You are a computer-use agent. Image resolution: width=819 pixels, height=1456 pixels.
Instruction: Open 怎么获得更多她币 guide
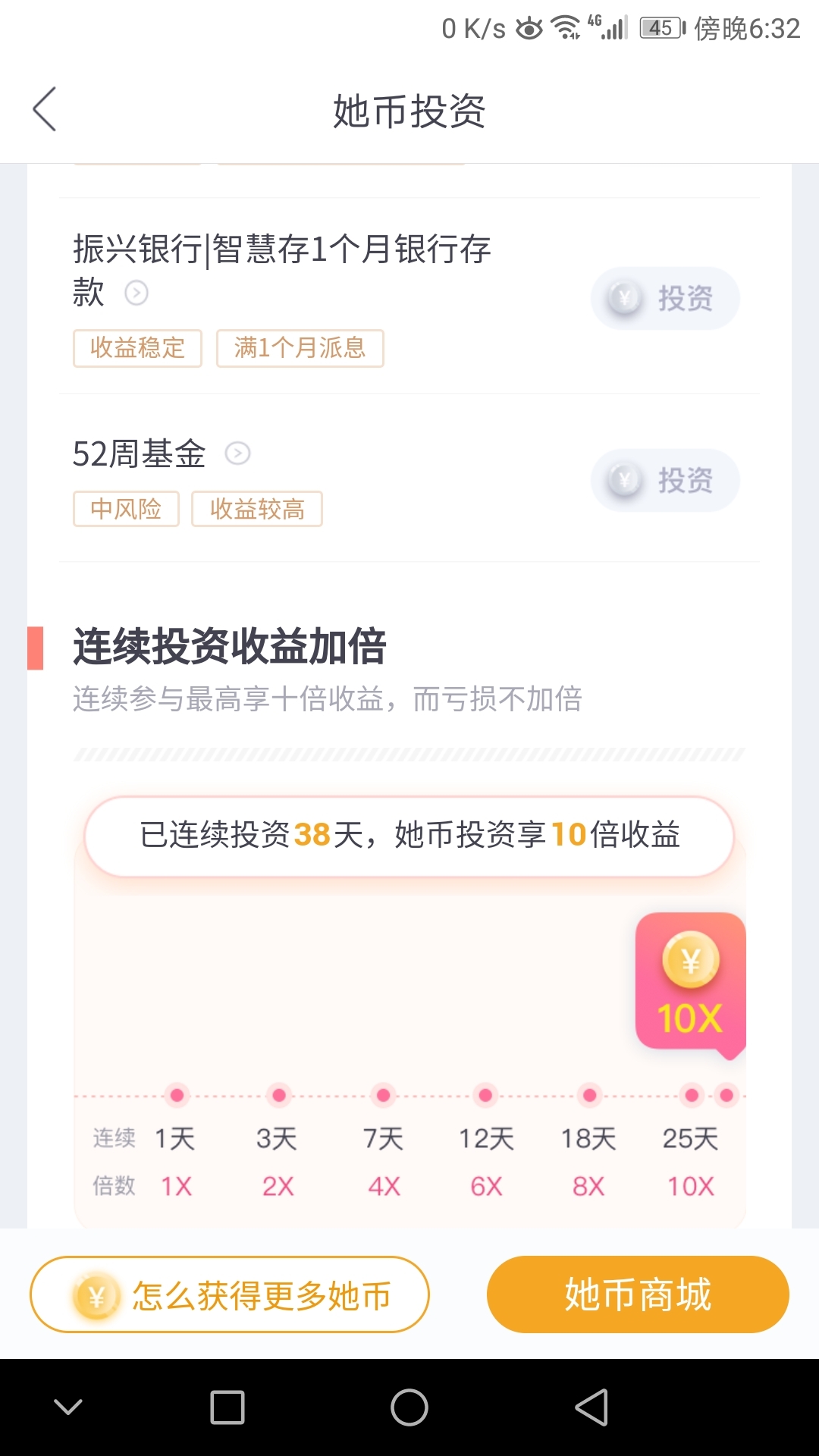coord(230,1294)
